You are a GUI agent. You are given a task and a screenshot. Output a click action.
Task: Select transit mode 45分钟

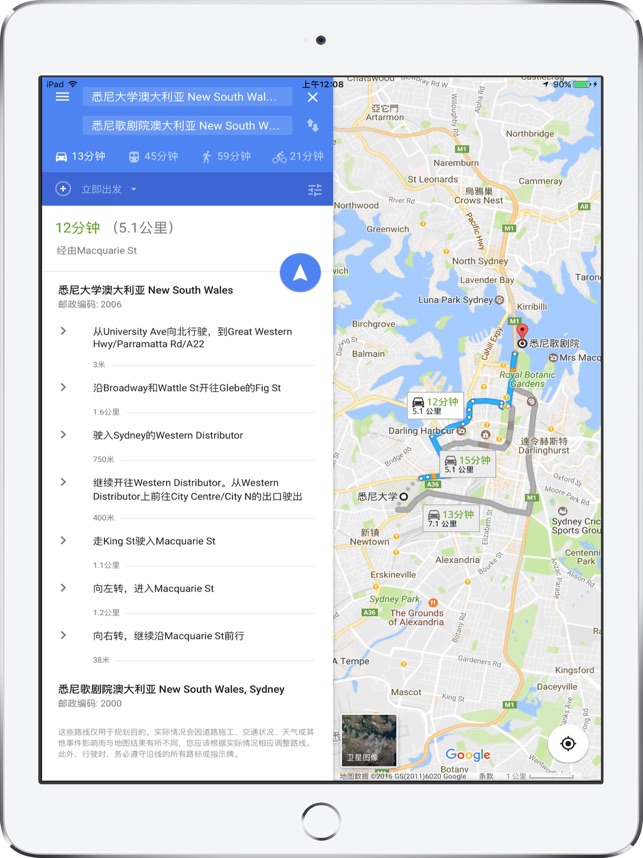152,157
